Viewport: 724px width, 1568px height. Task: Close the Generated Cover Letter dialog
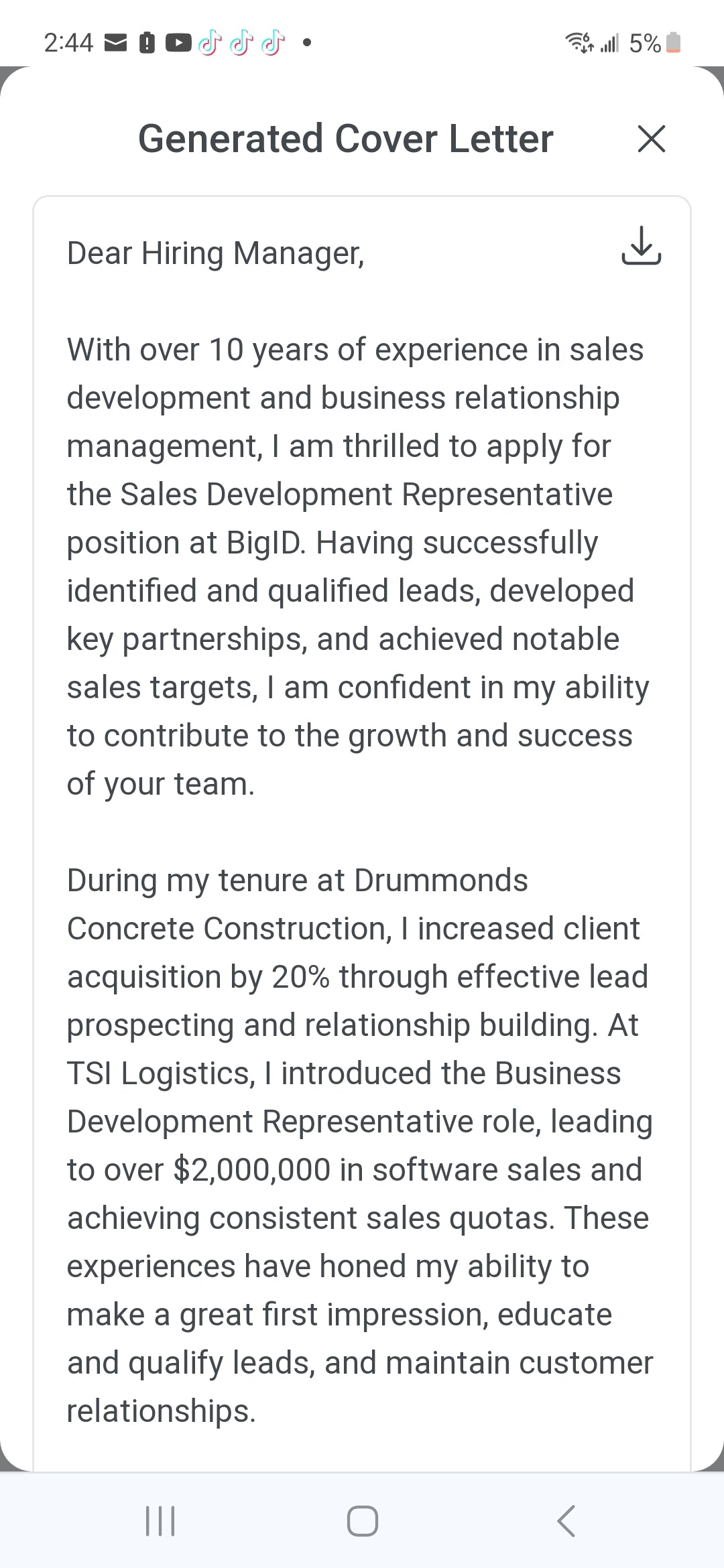651,139
